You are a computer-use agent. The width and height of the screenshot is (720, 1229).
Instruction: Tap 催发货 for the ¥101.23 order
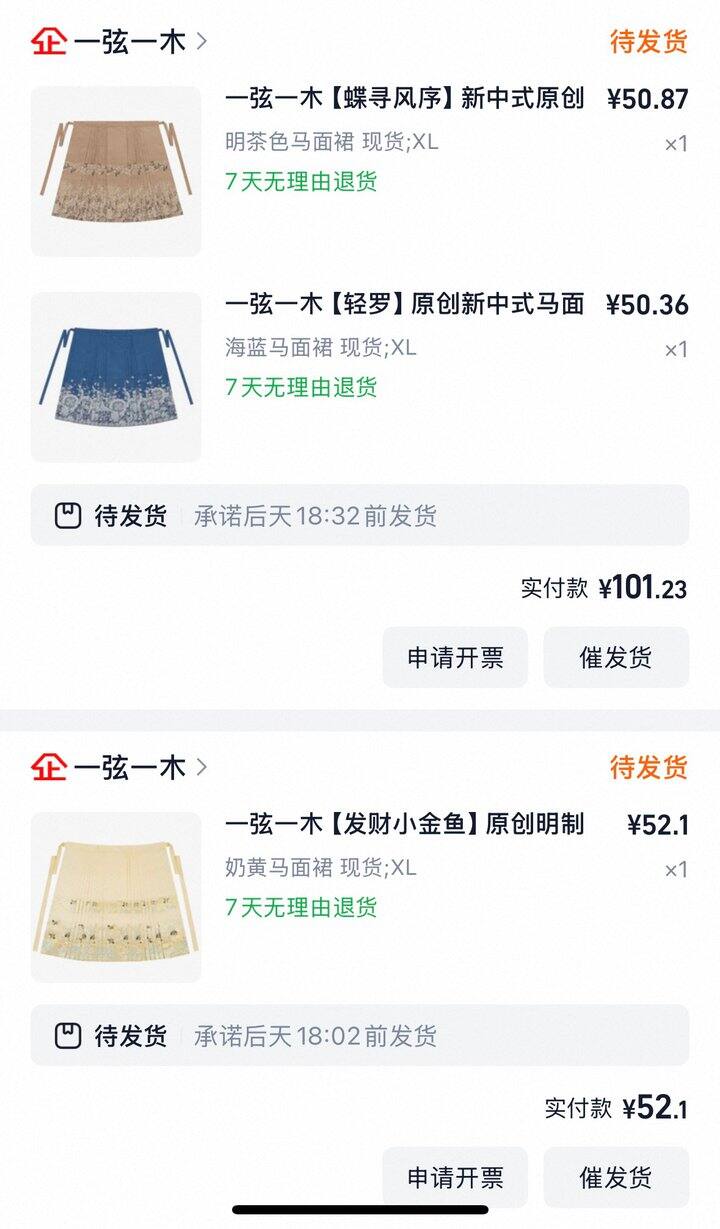tap(616, 657)
